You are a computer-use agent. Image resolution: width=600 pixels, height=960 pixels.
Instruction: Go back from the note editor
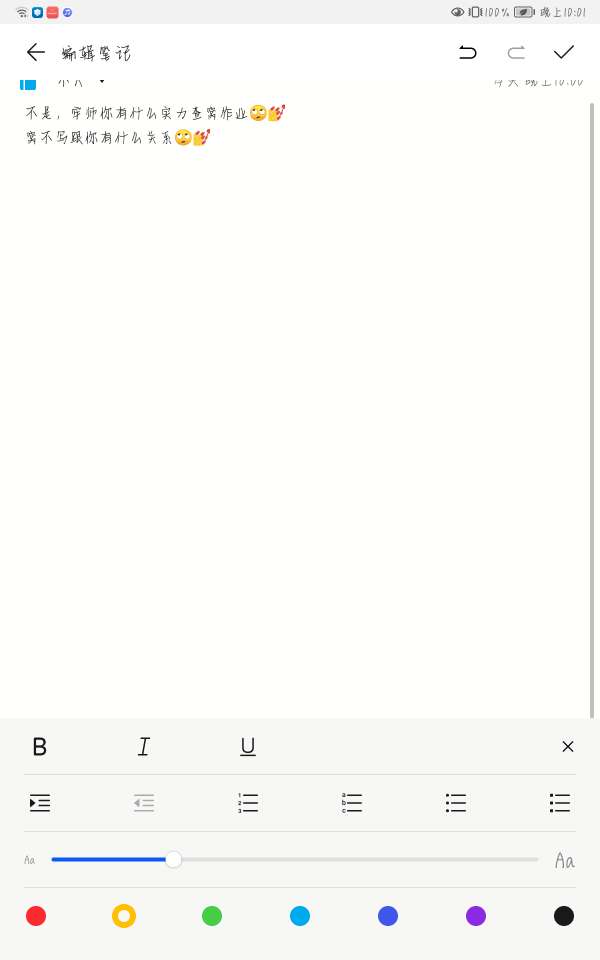[x=36, y=52]
